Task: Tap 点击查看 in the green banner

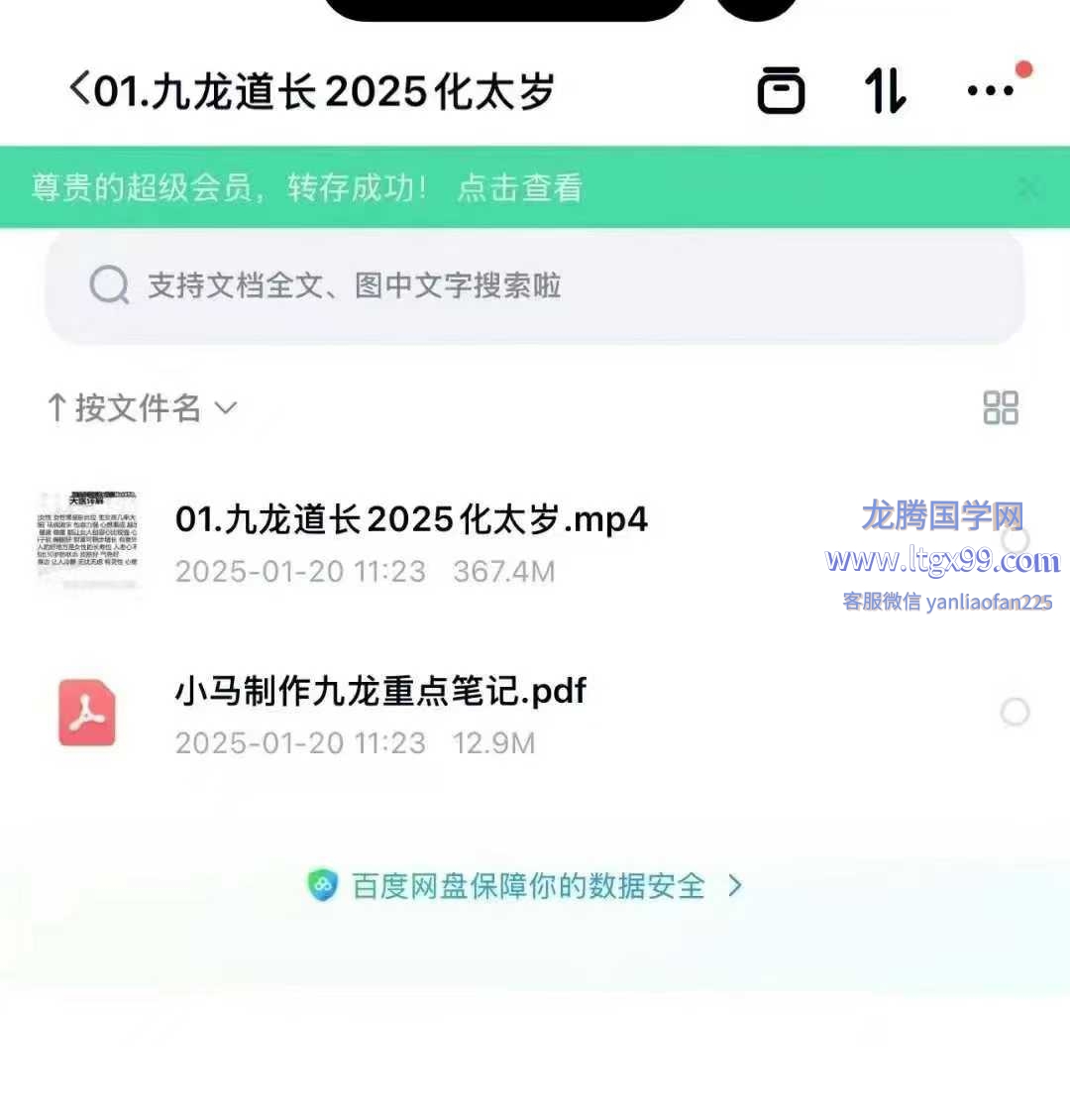Action: 519,187
